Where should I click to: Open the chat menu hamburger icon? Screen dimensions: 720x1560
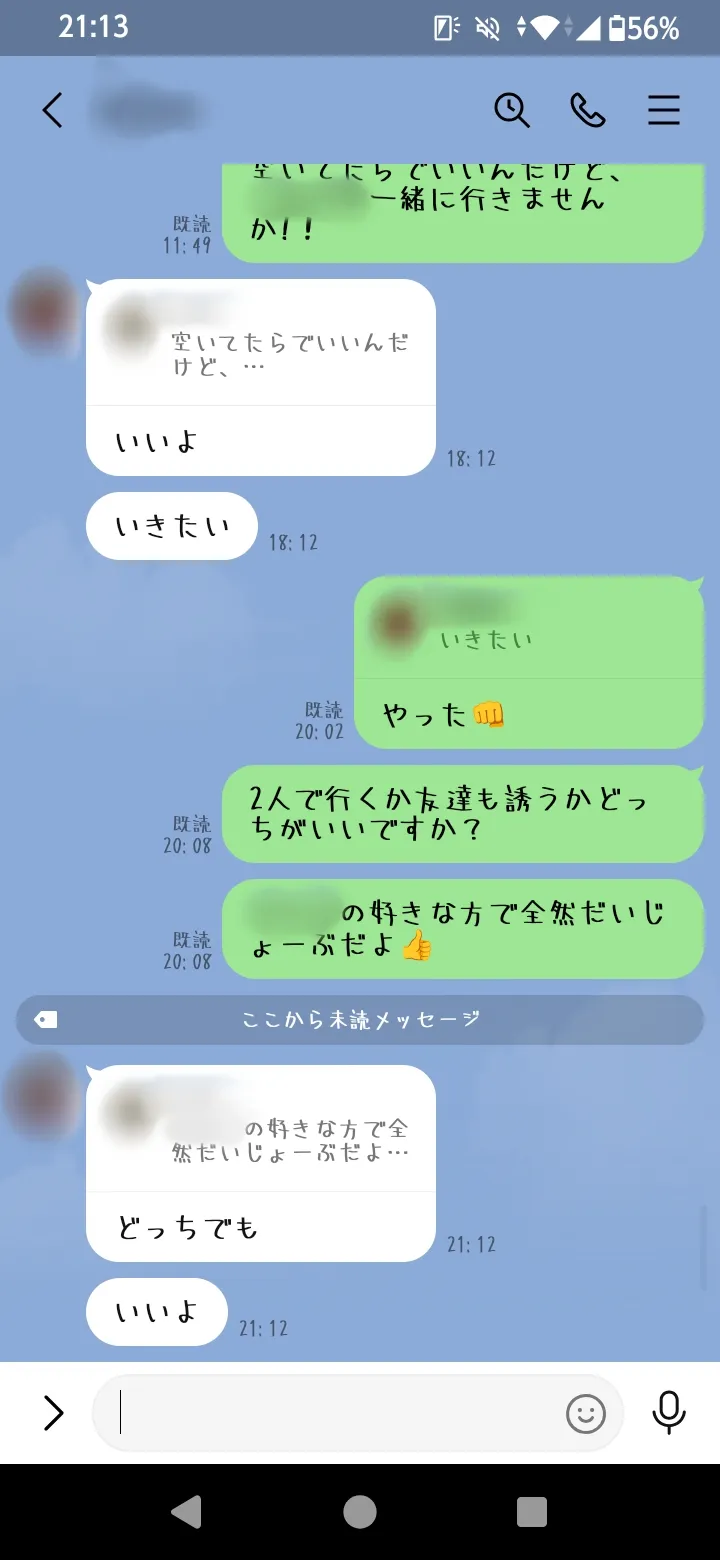click(x=664, y=110)
